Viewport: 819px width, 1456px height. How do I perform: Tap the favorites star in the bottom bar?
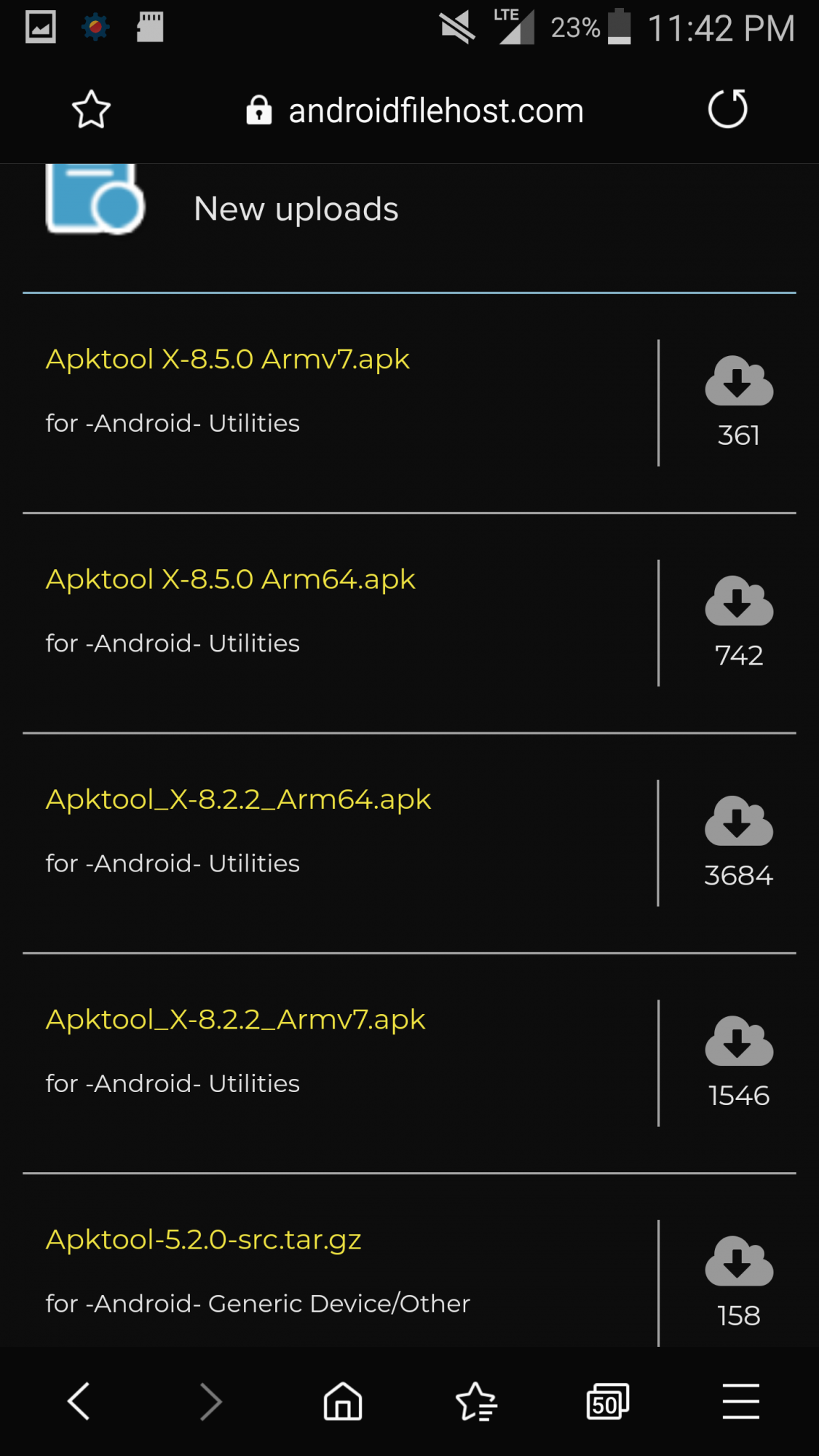pos(475,1401)
